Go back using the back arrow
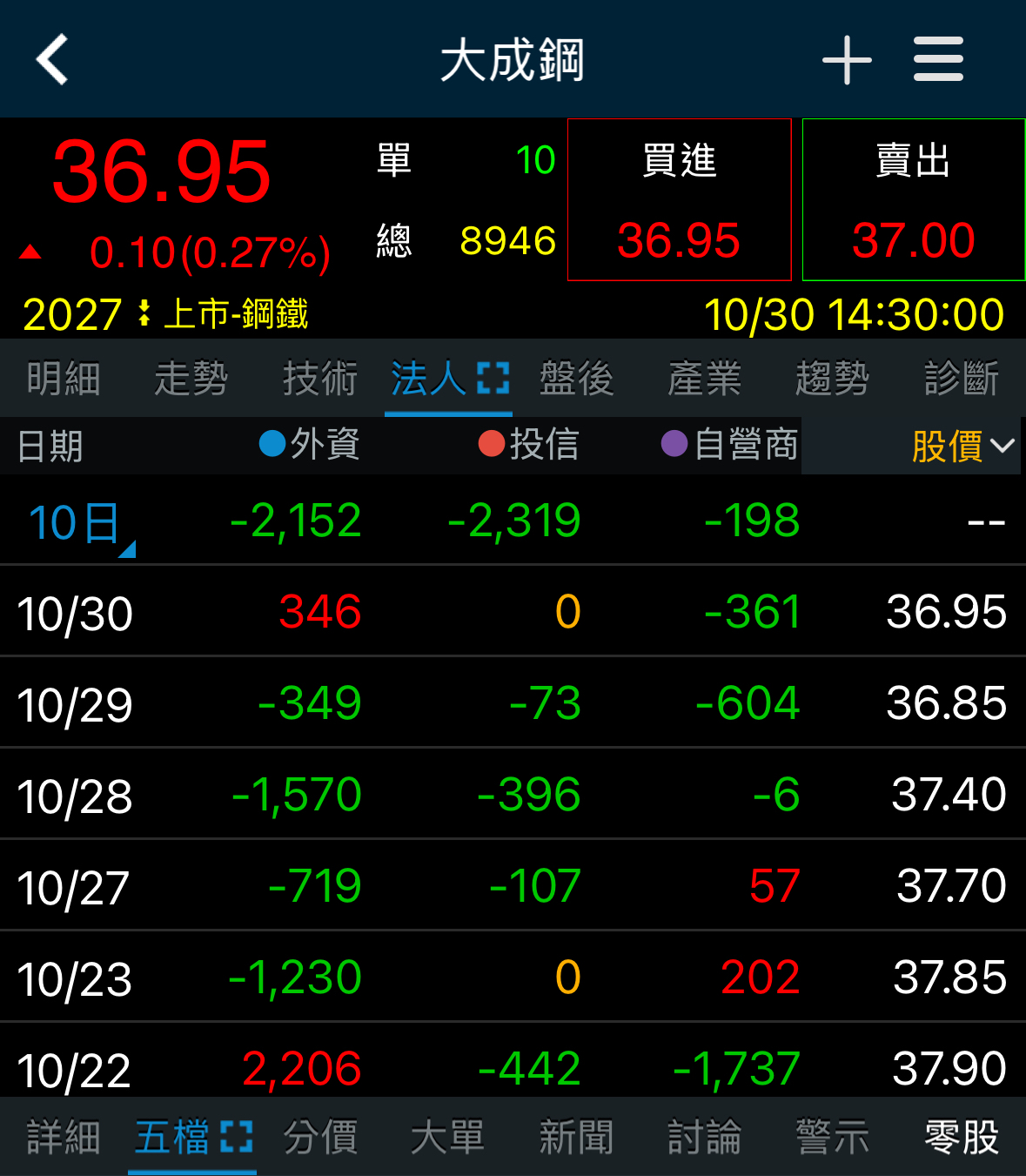Image resolution: width=1026 pixels, height=1176 pixels. (x=52, y=59)
